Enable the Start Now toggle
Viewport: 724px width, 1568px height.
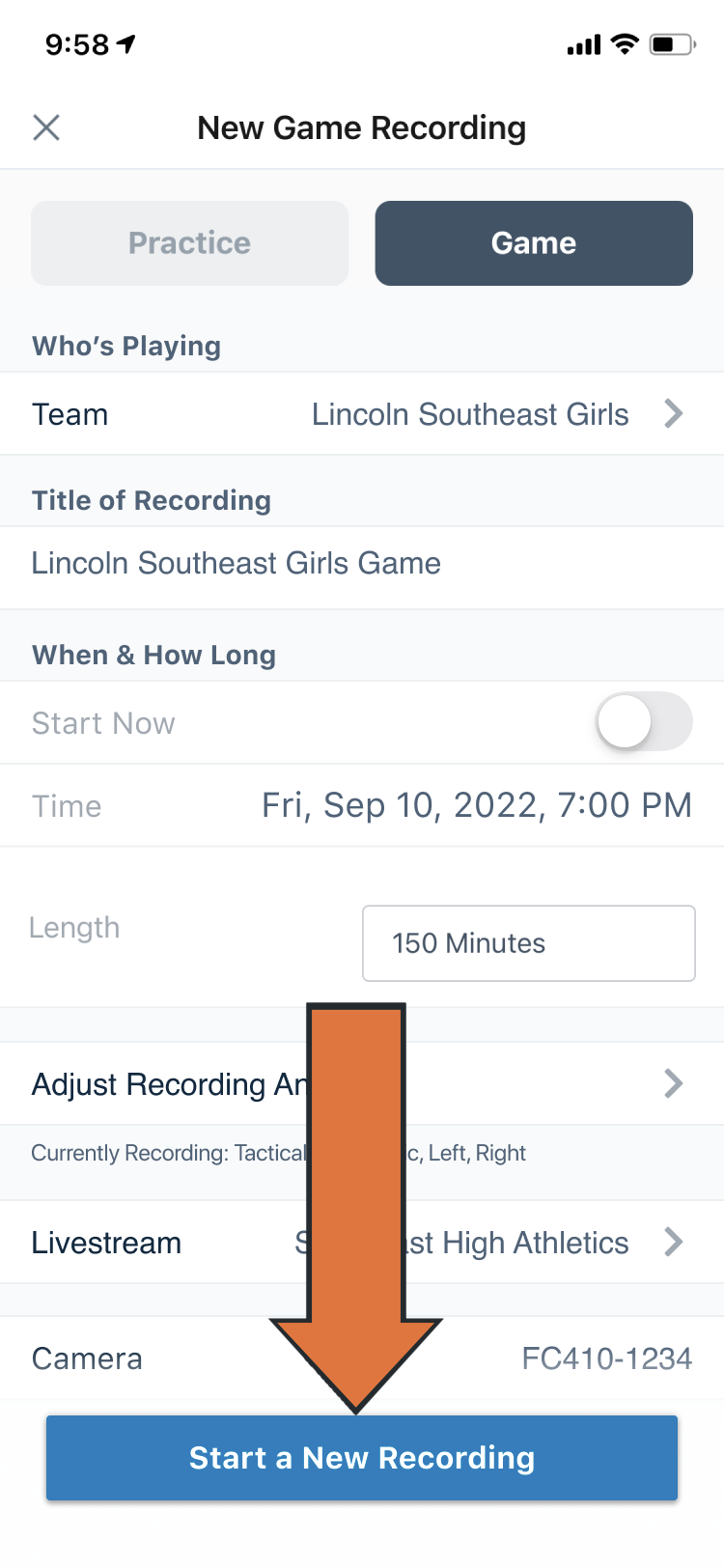645,721
